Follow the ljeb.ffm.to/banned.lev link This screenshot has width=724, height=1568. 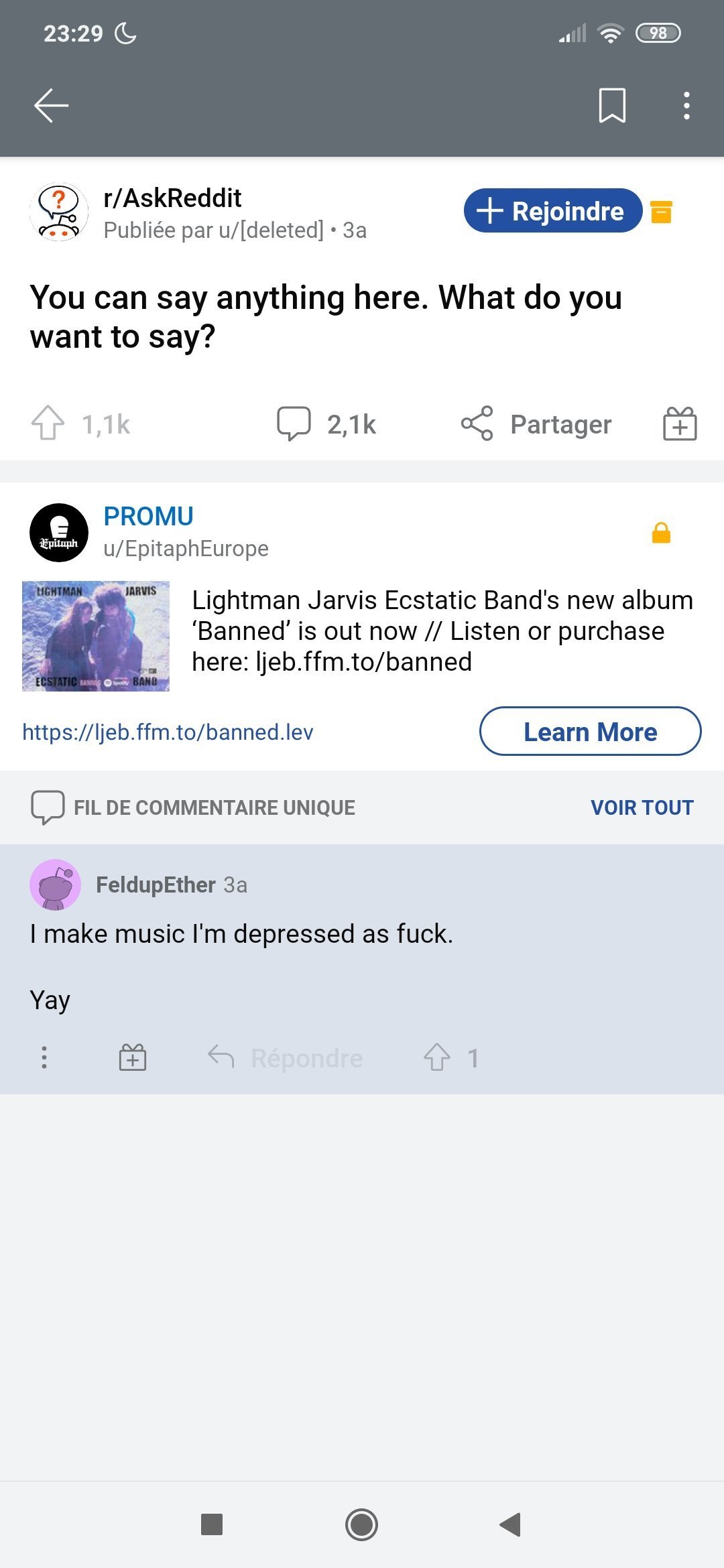pyautogui.click(x=168, y=732)
